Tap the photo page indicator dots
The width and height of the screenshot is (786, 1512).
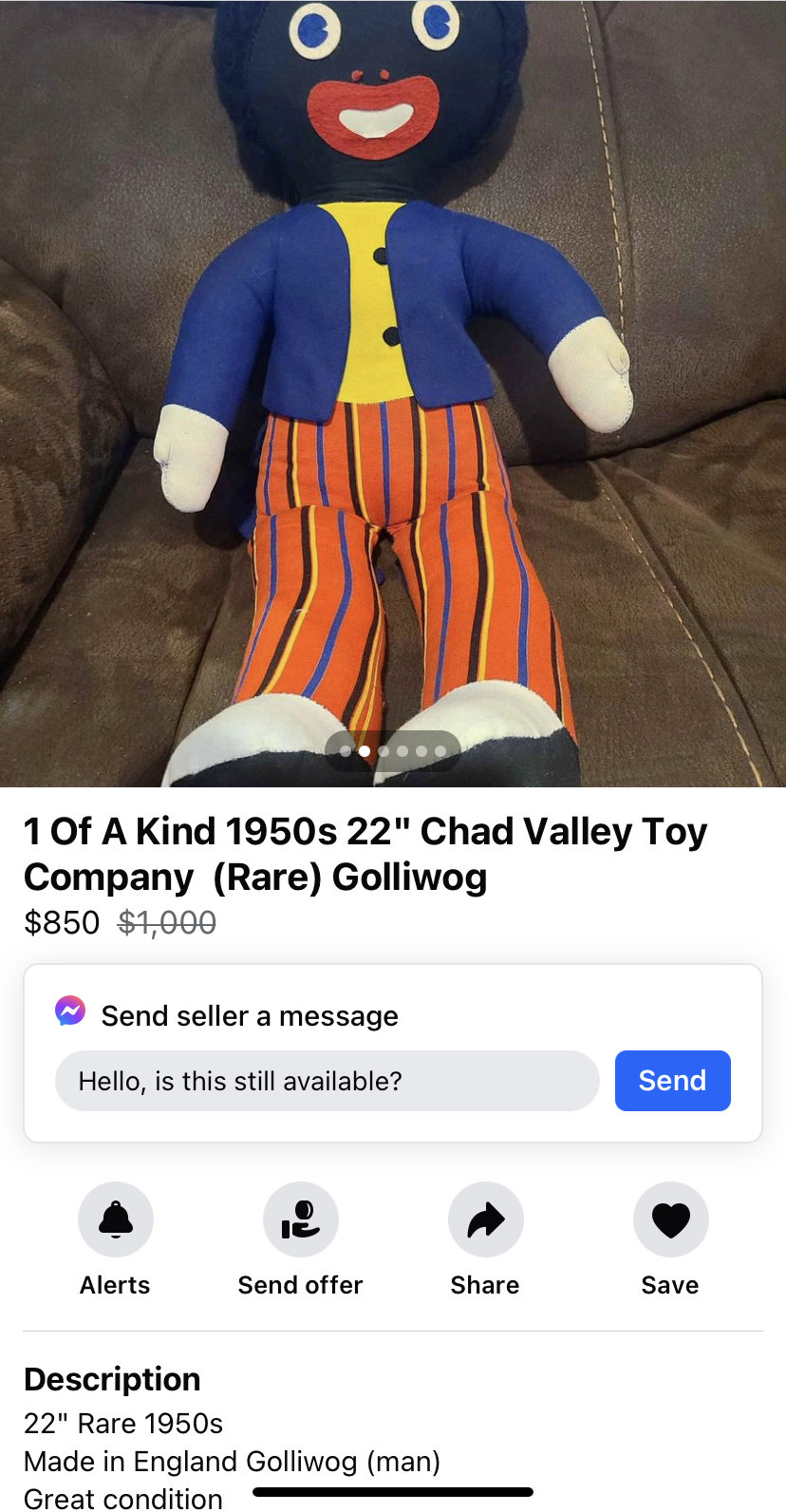(x=393, y=751)
